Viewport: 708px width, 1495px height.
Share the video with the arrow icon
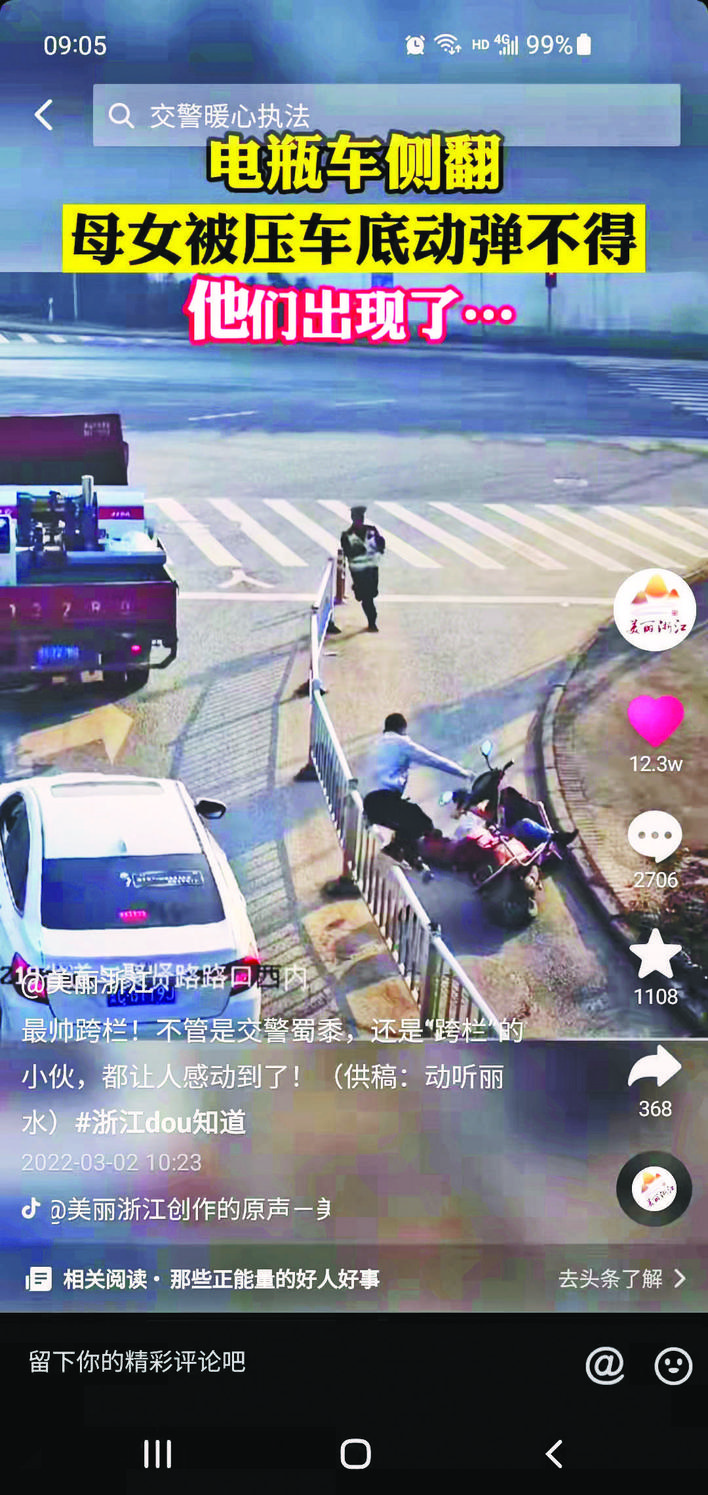click(655, 1068)
